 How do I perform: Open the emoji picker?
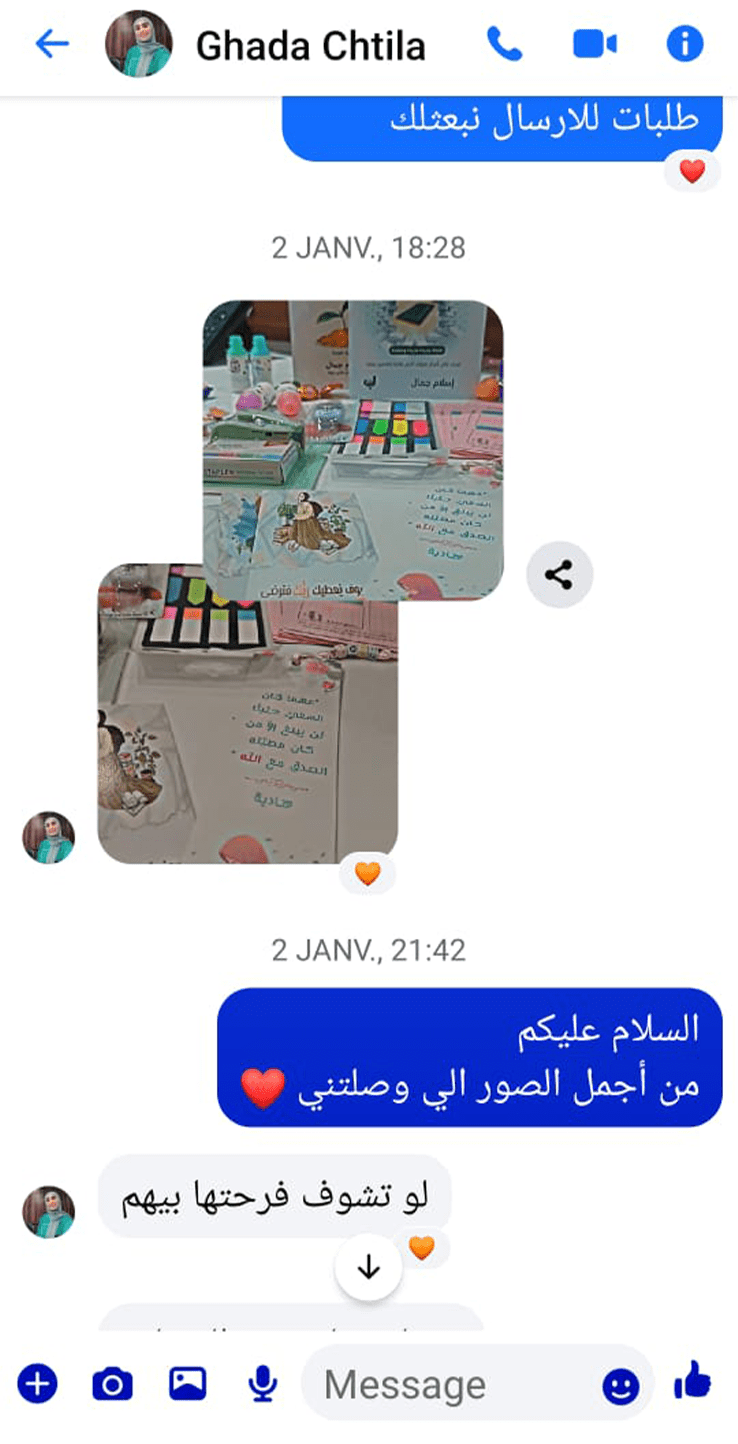click(x=620, y=1385)
